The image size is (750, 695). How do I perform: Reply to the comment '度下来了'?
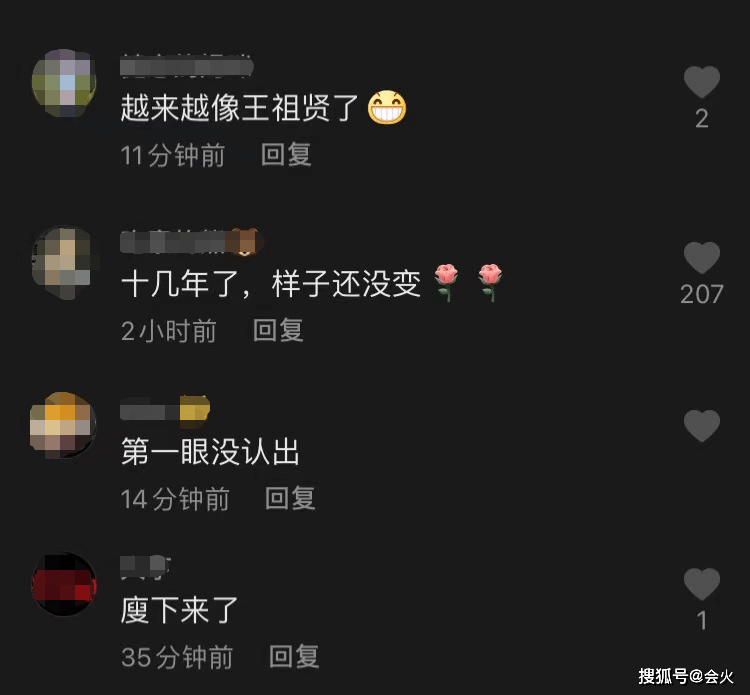294,657
